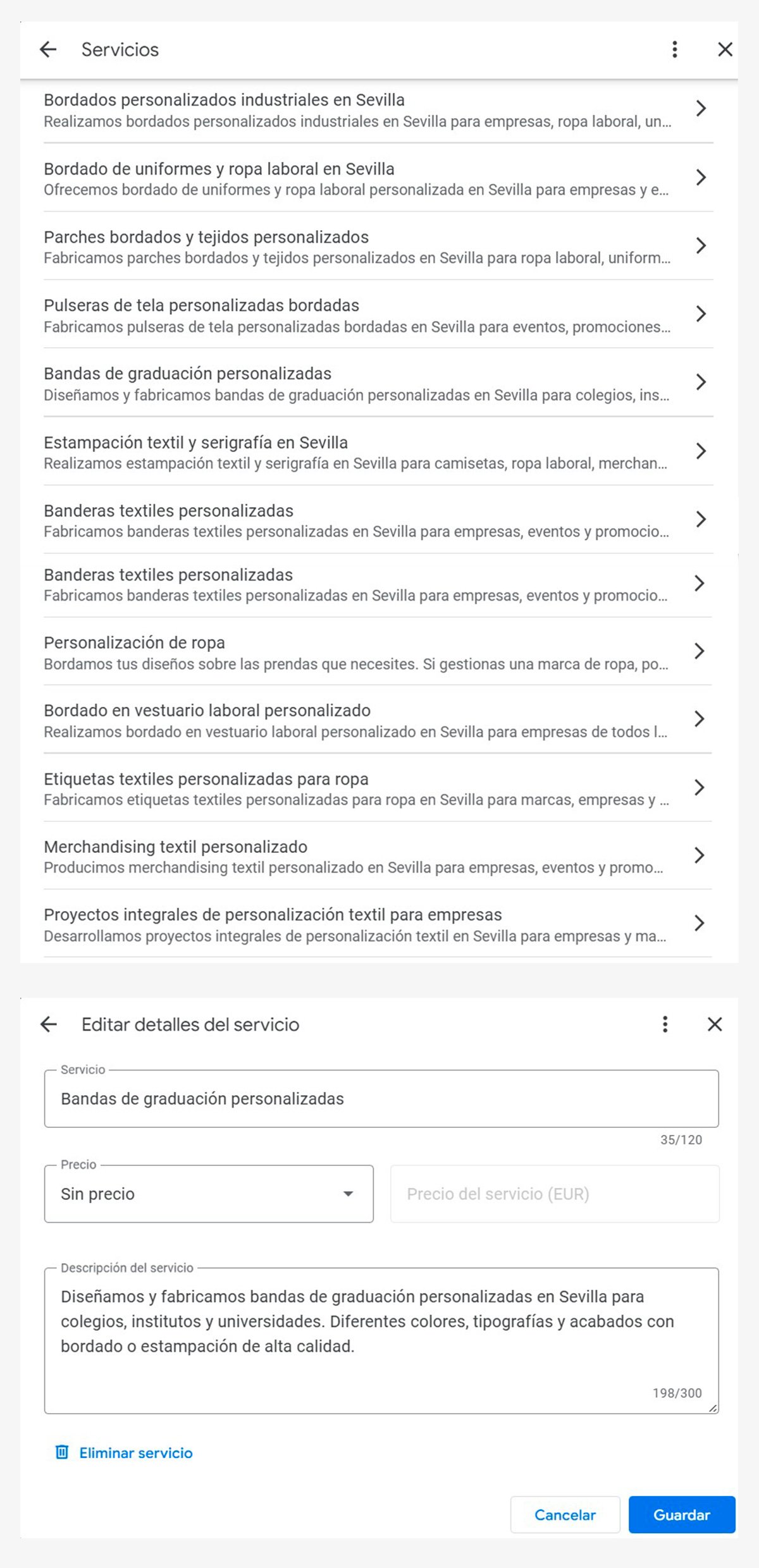Screen dimensions: 759x1568
Task: Close the Servicios panel with the X icon
Action: (x=725, y=49)
